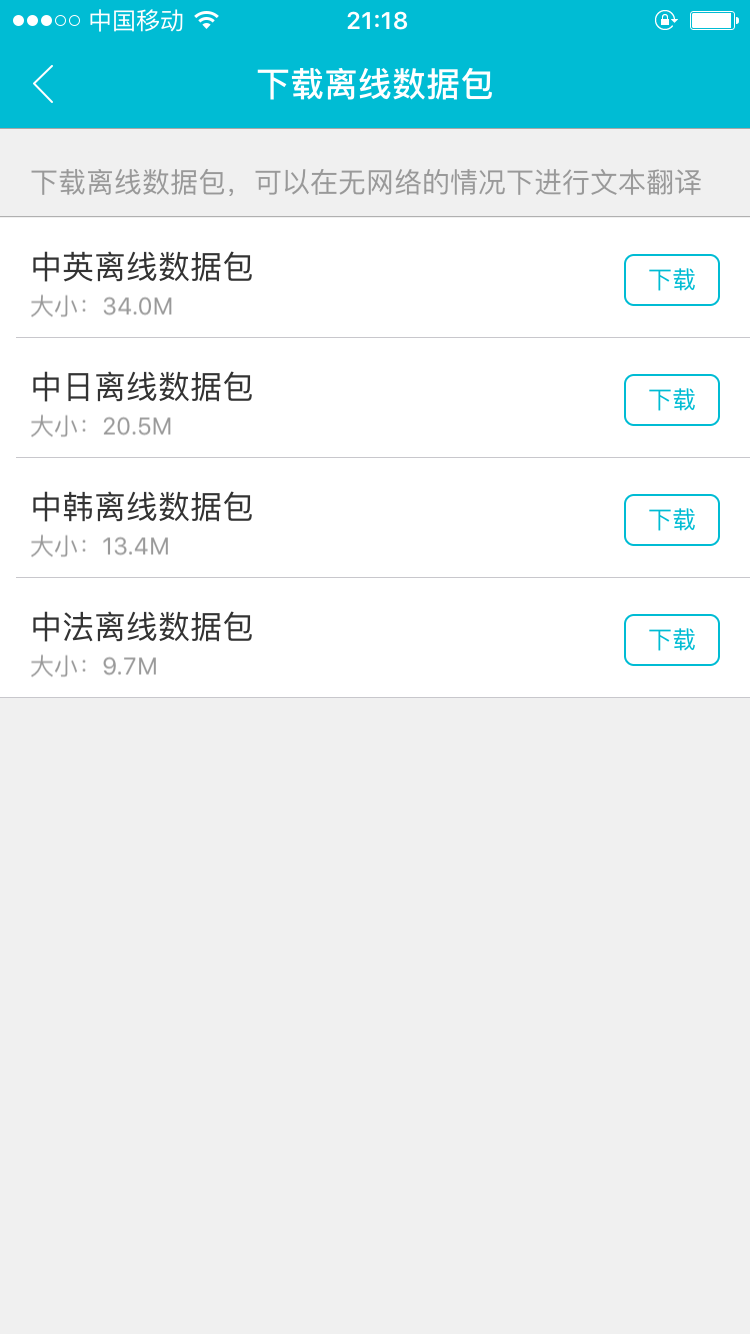Download the 中英离线数据包 (34.0M)
750x1334 pixels.
[x=671, y=280]
